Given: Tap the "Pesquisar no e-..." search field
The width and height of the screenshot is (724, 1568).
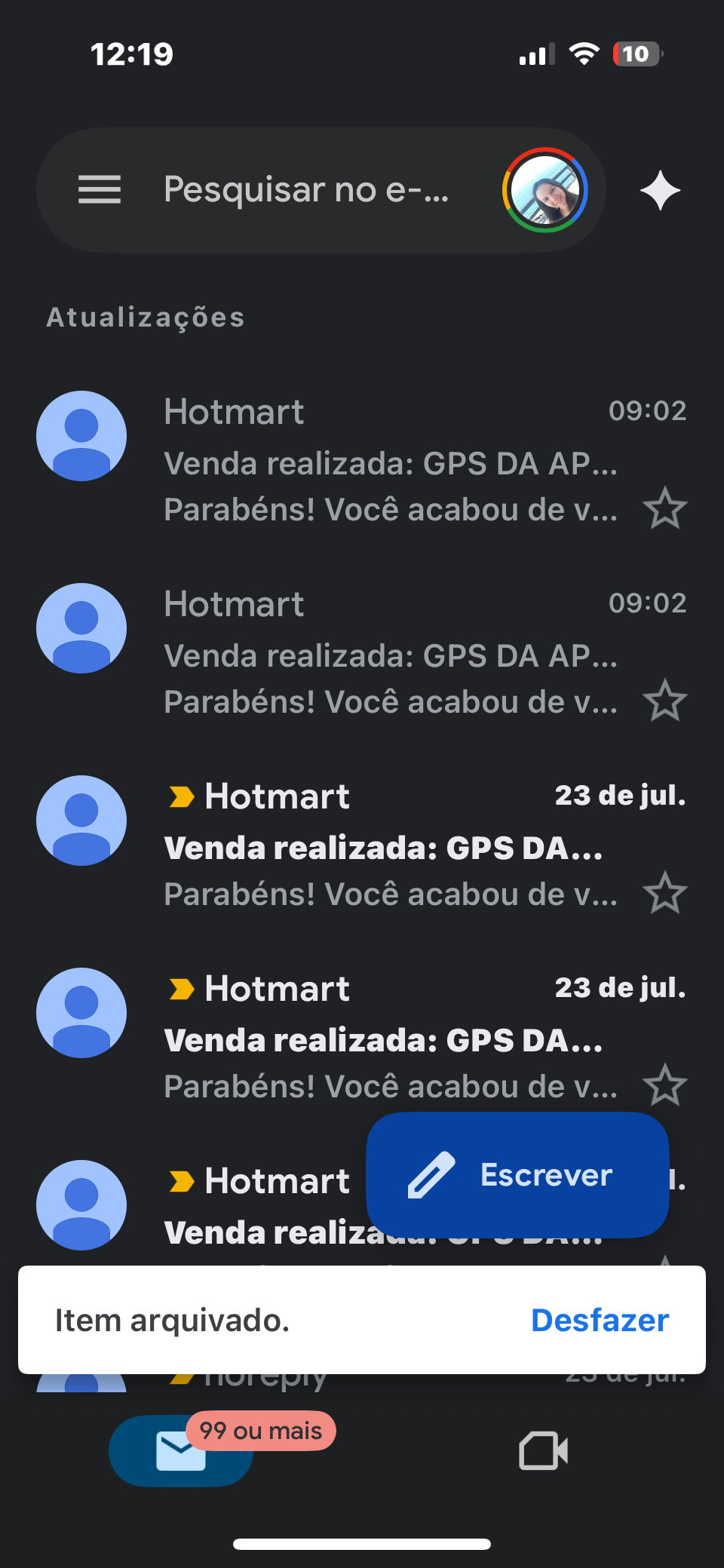Looking at the screenshot, I should [x=306, y=189].
